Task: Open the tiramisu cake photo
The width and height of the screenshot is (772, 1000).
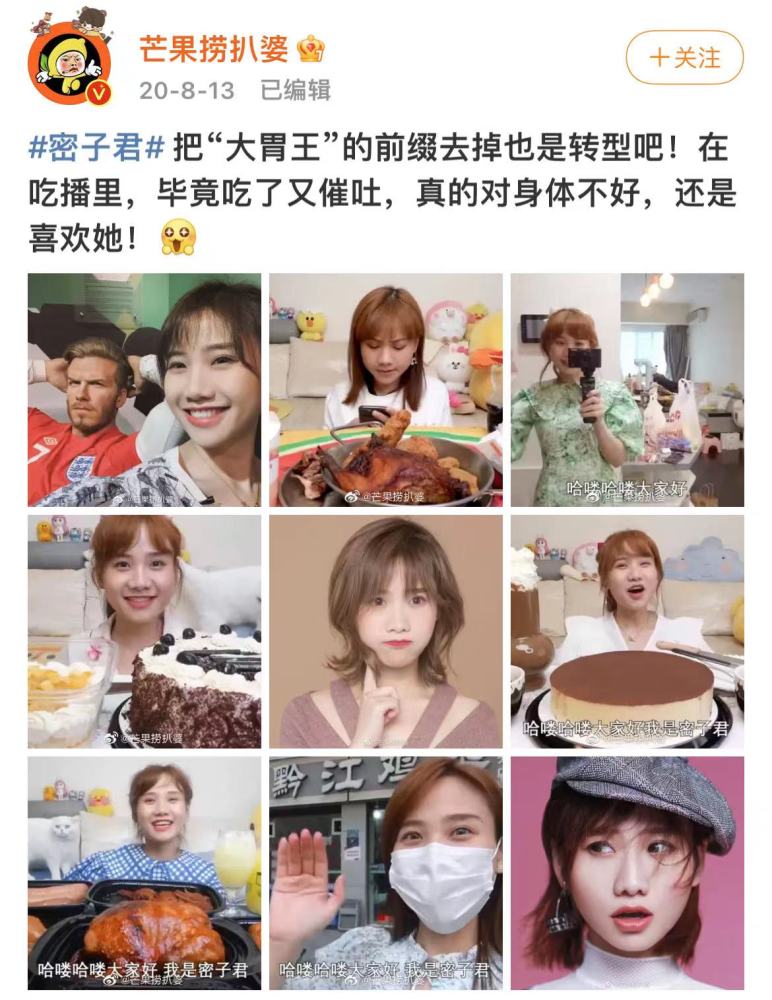Action: [x=627, y=631]
